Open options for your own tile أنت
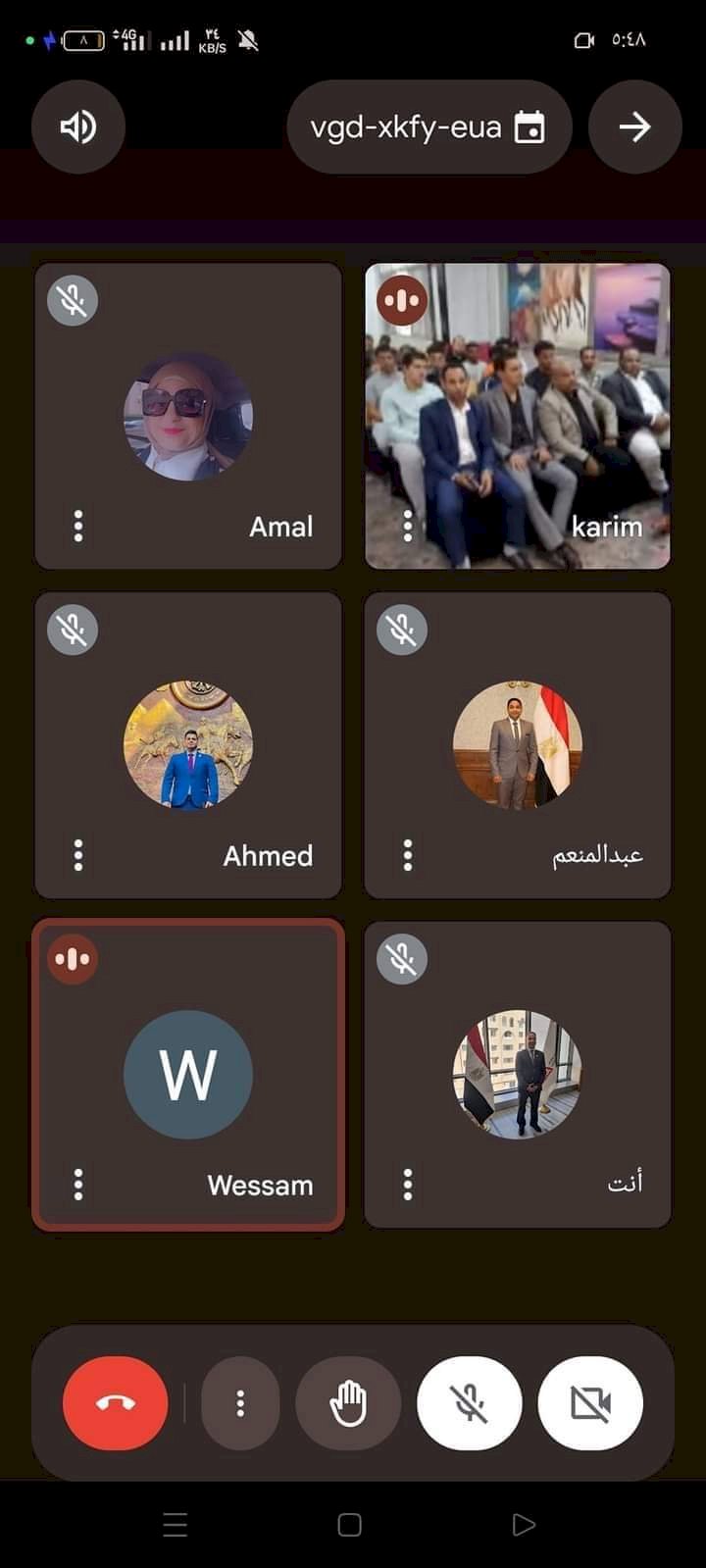The height and width of the screenshot is (1568, 706). (x=408, y=1185)
